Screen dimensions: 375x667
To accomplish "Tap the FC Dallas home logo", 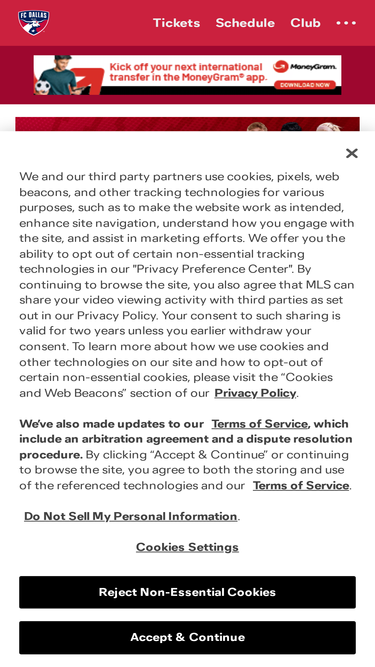I will (34, 23).
